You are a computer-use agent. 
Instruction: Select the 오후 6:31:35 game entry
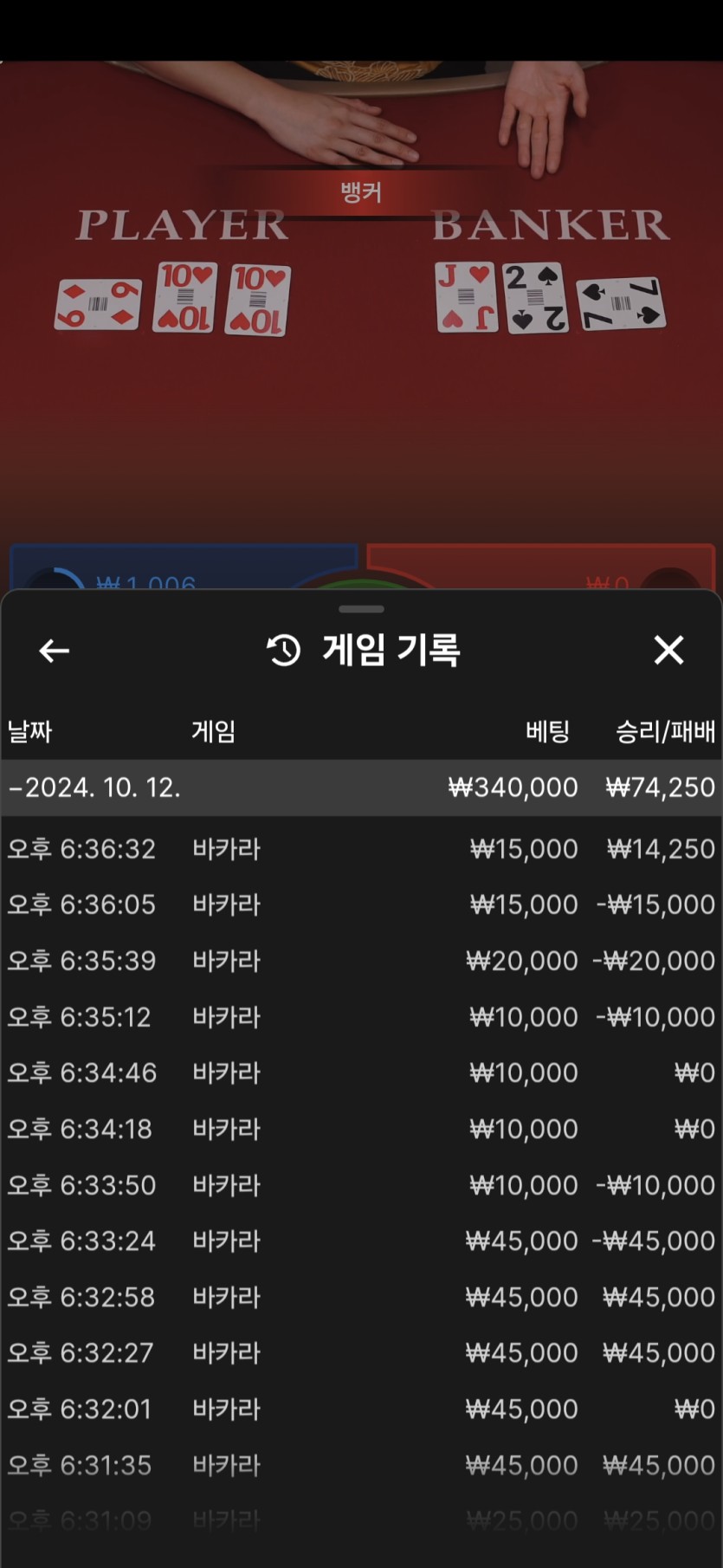[x=361, y=1465]
